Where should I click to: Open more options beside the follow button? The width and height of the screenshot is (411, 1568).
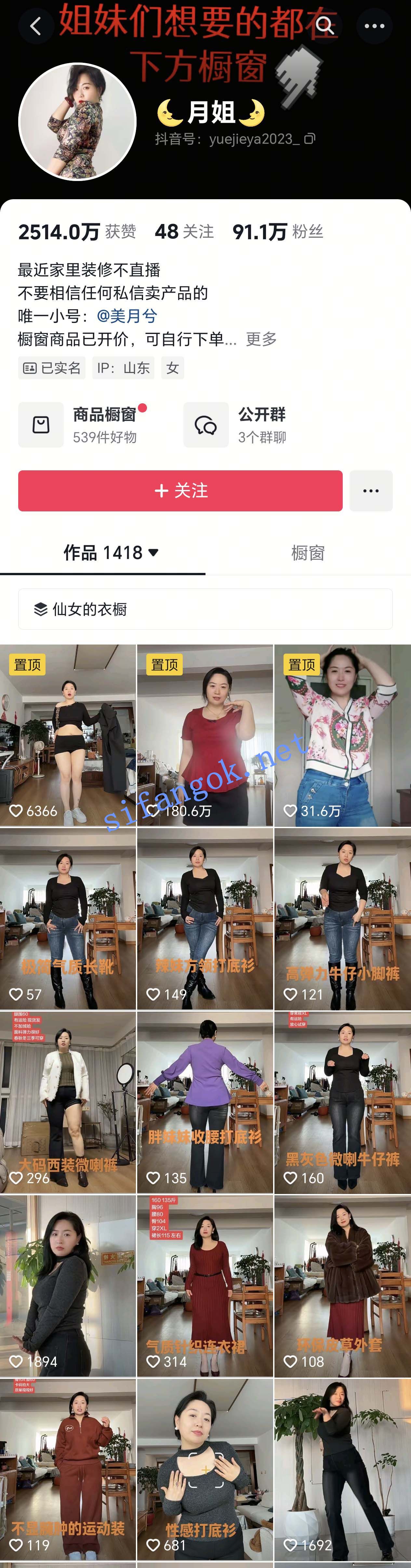click(371, 491)
